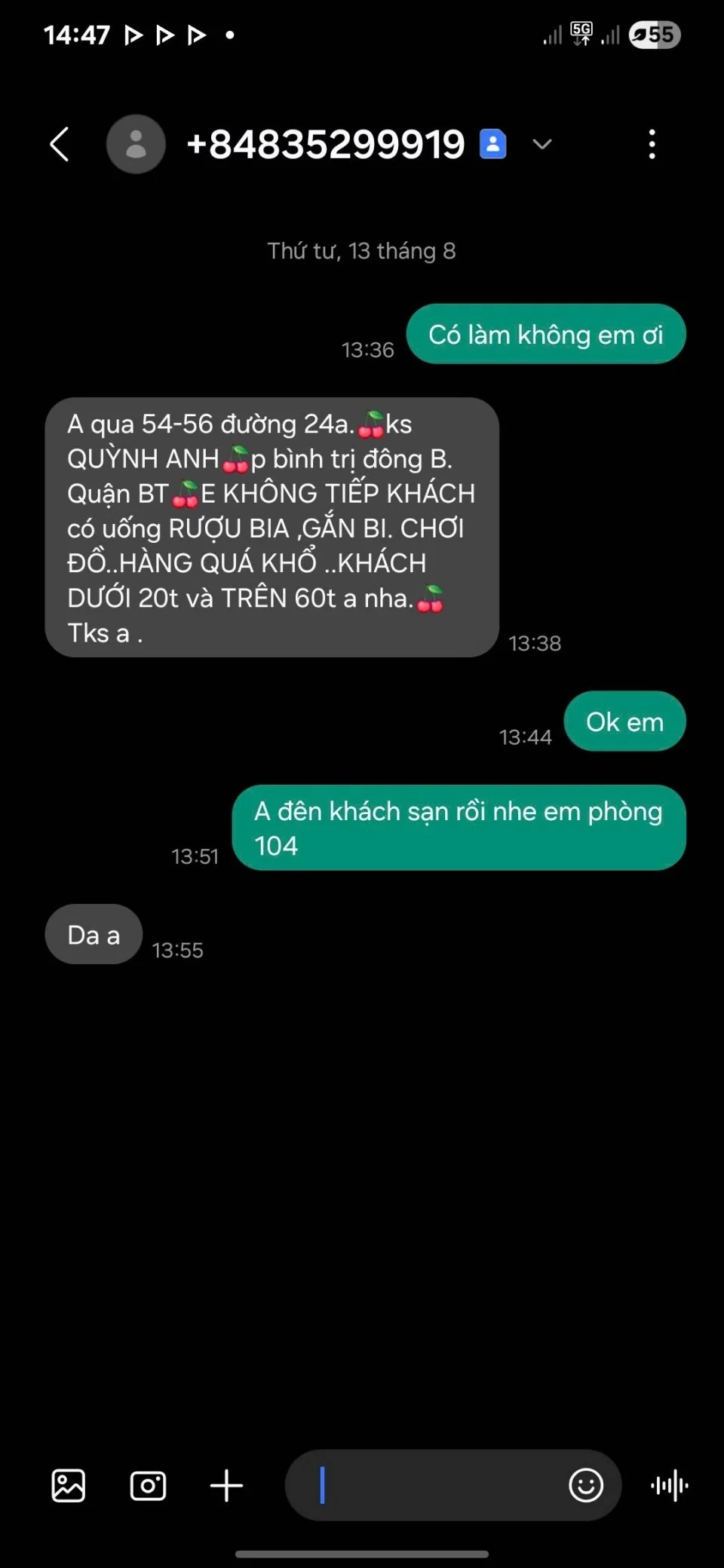Expand the contact details chevron

(542, 144)
